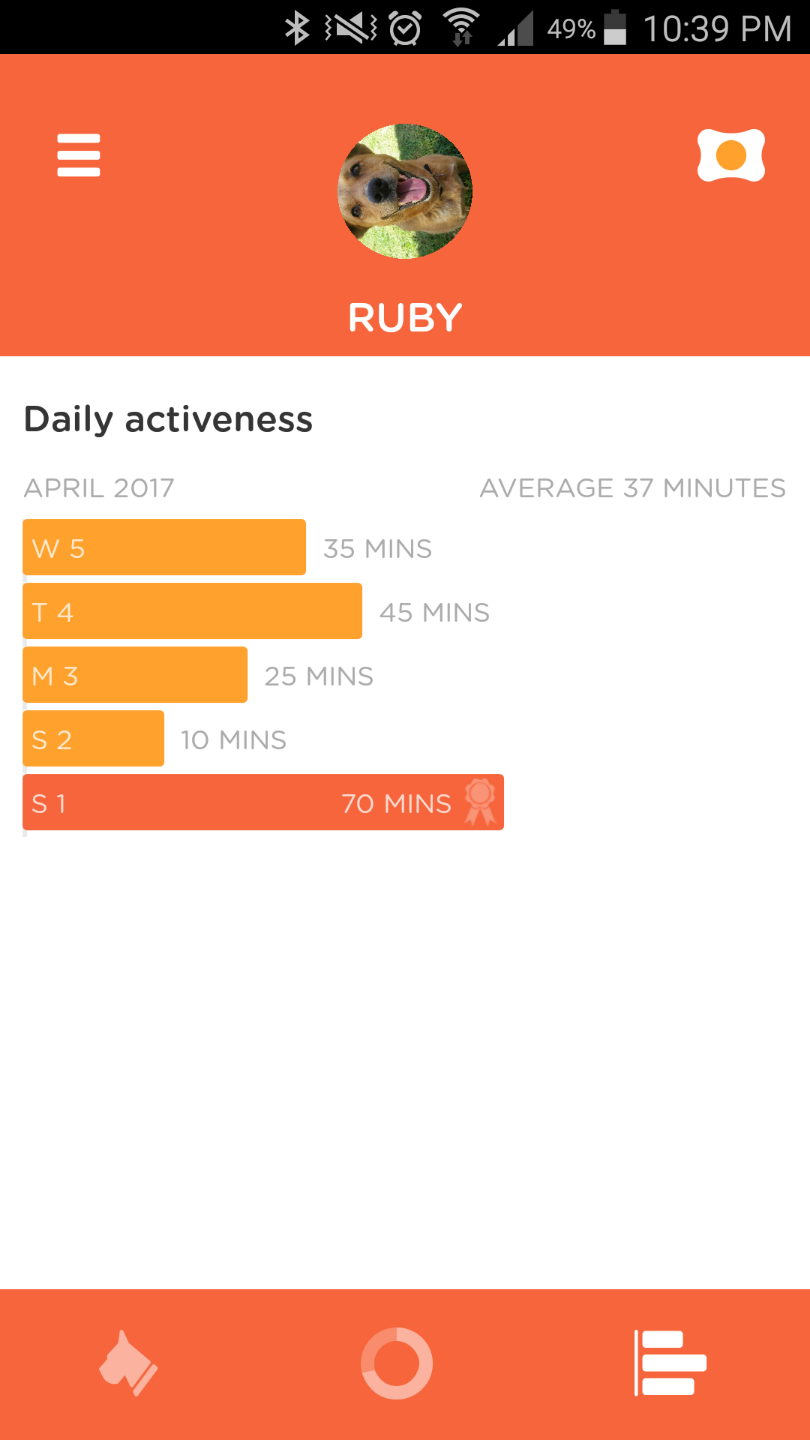
Task: Select the M 3 activity bar
Action: coord(135,675)
